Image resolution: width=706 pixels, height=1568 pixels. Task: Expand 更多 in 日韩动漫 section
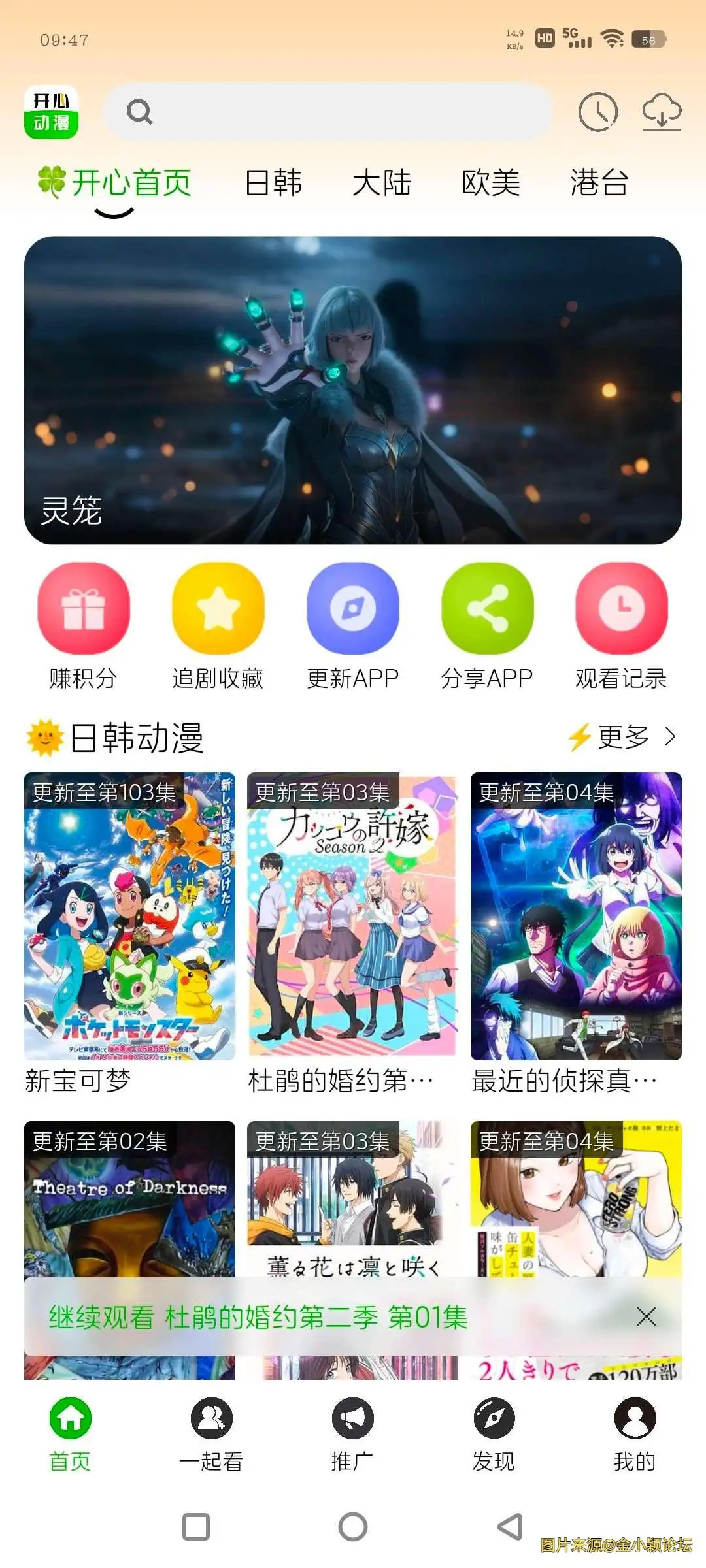[x=622, y=738]
